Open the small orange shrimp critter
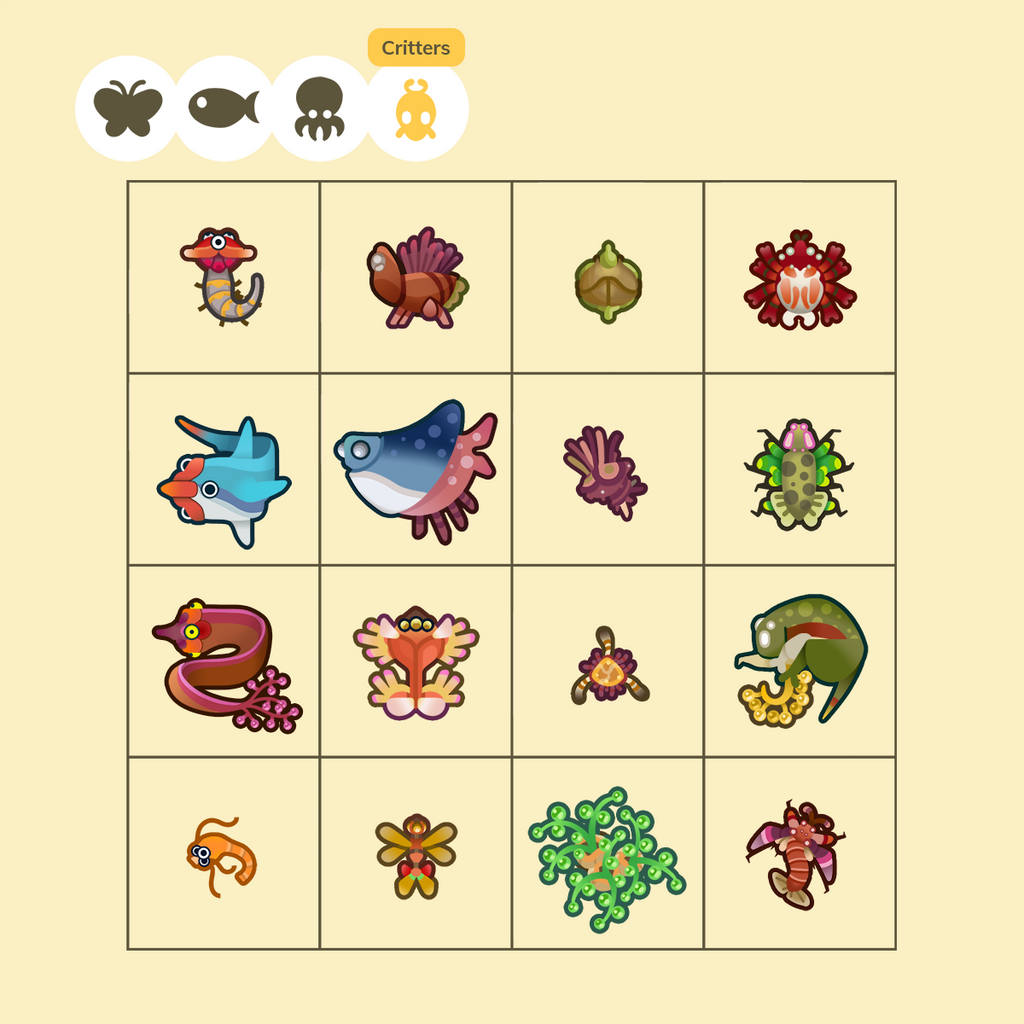1024x1024 pixels. [x=221, y=855]
